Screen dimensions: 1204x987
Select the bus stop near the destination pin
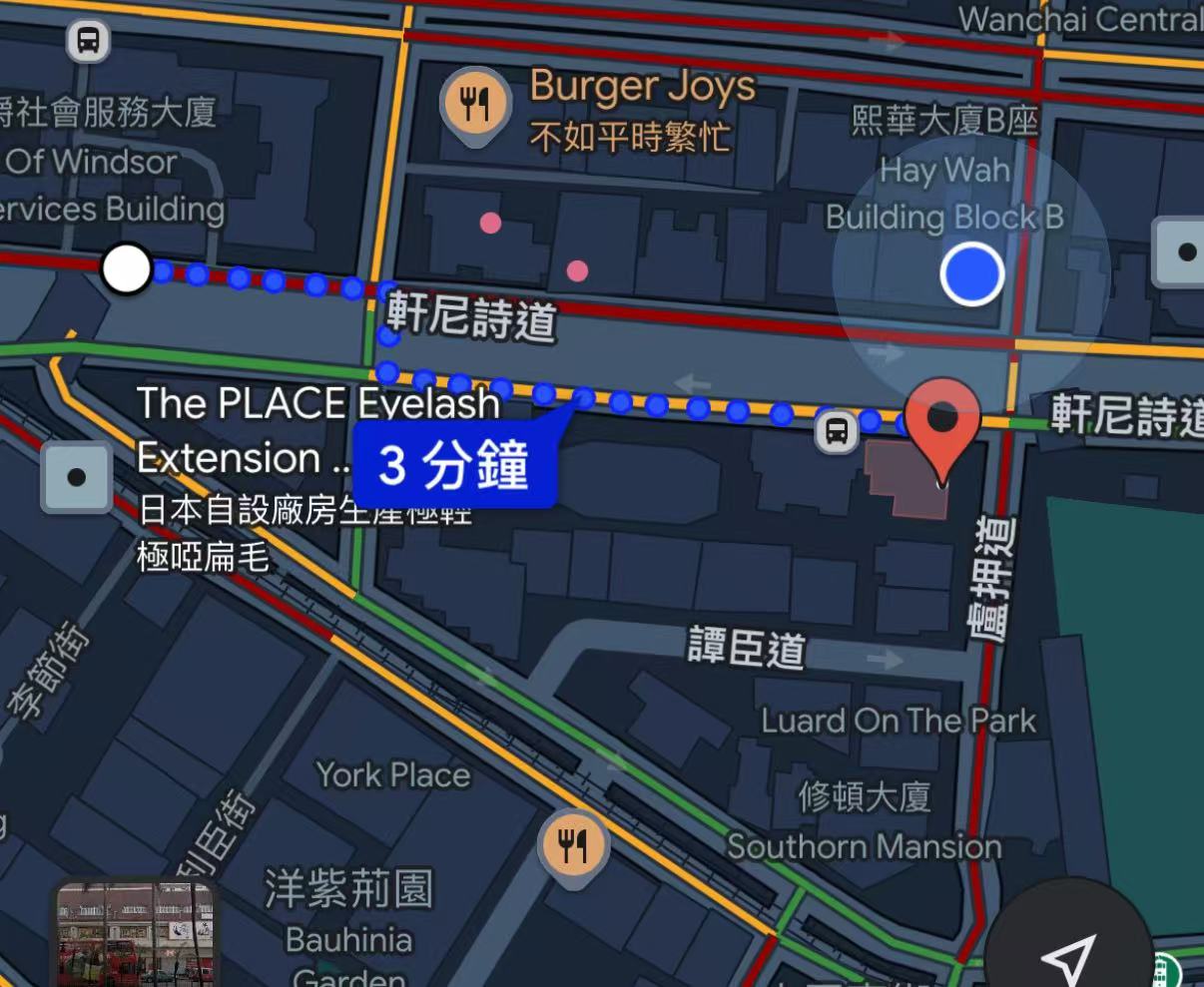click(x=837, y=432)
